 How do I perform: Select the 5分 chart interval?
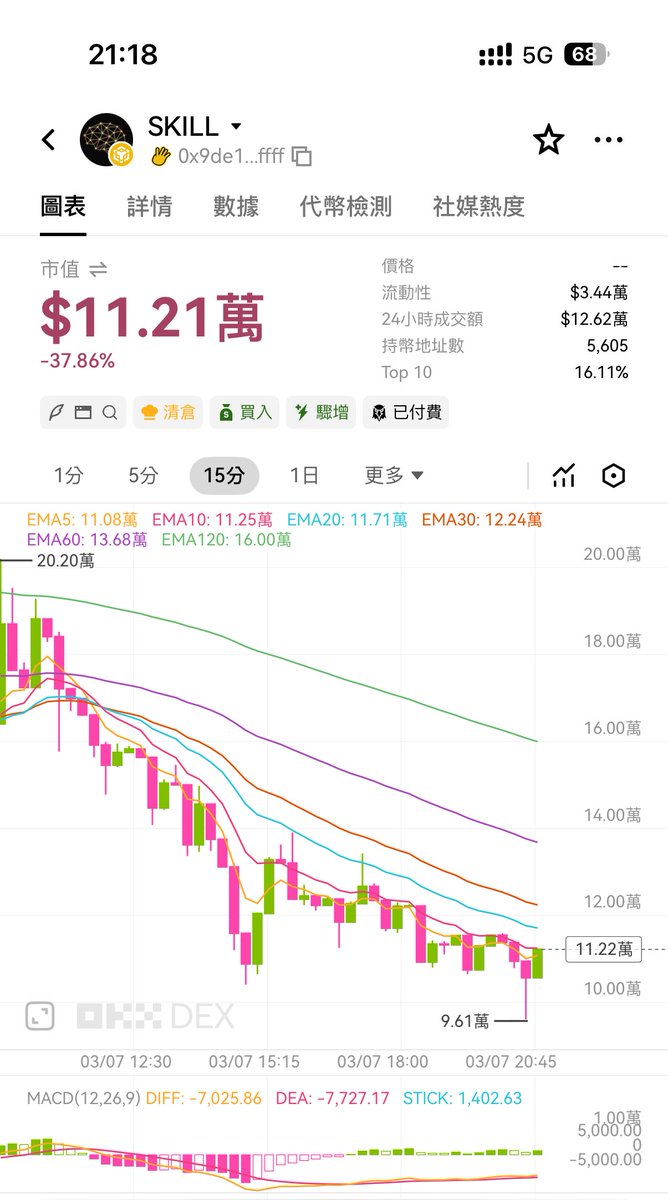pyautogui.click(x=143, y=476)
